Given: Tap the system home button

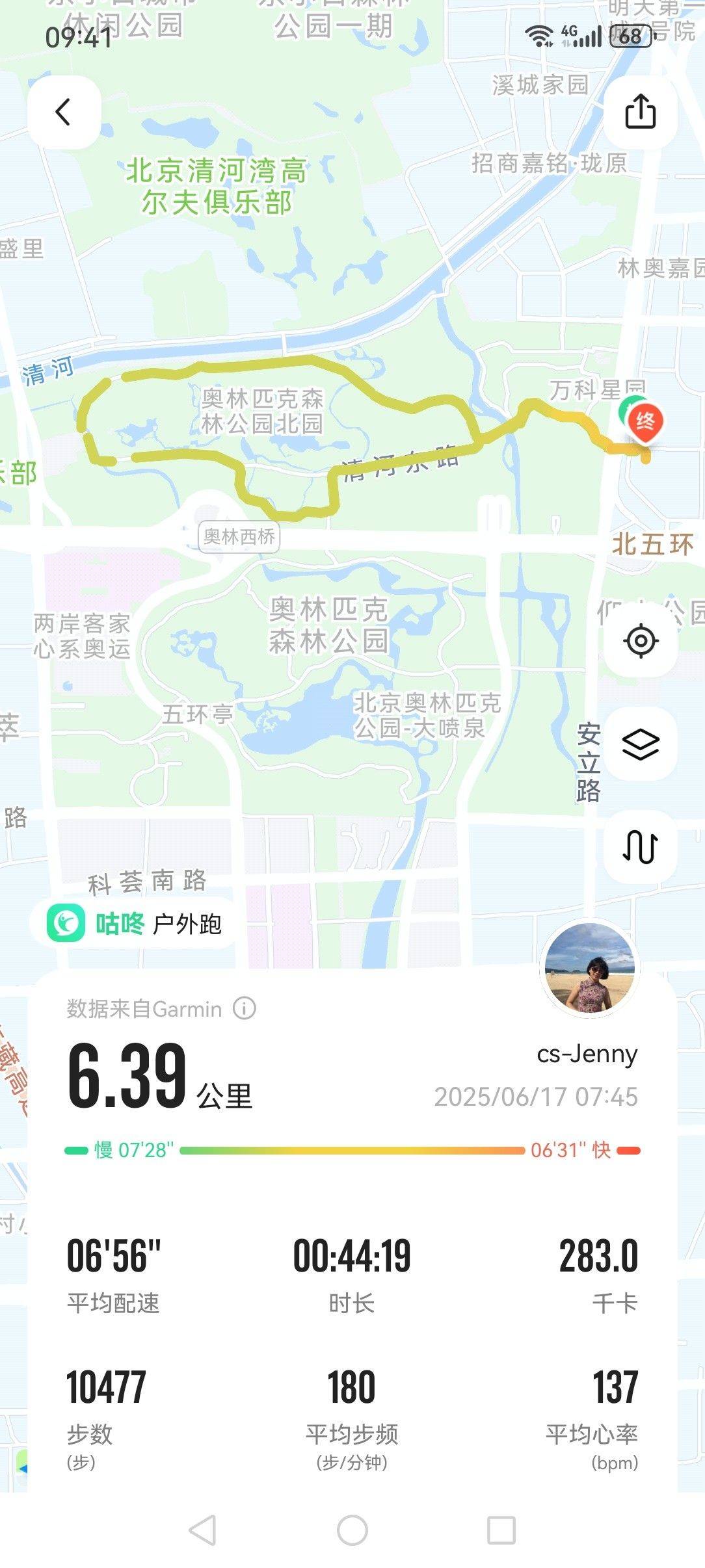Looking at the screenshot, I should coord(352,1530).
